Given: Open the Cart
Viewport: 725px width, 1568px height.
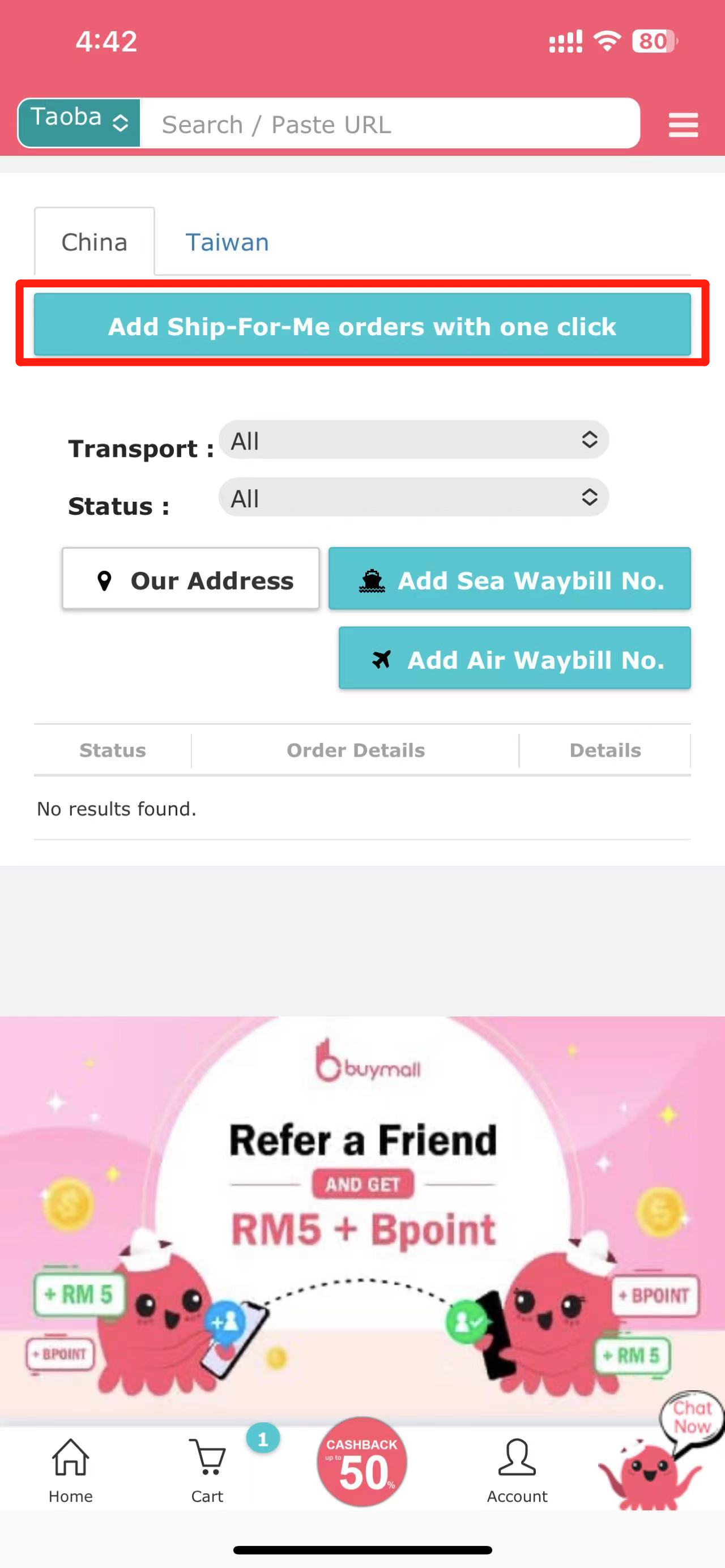Looking at the screenshot, I should click(x=207, y=1470).
